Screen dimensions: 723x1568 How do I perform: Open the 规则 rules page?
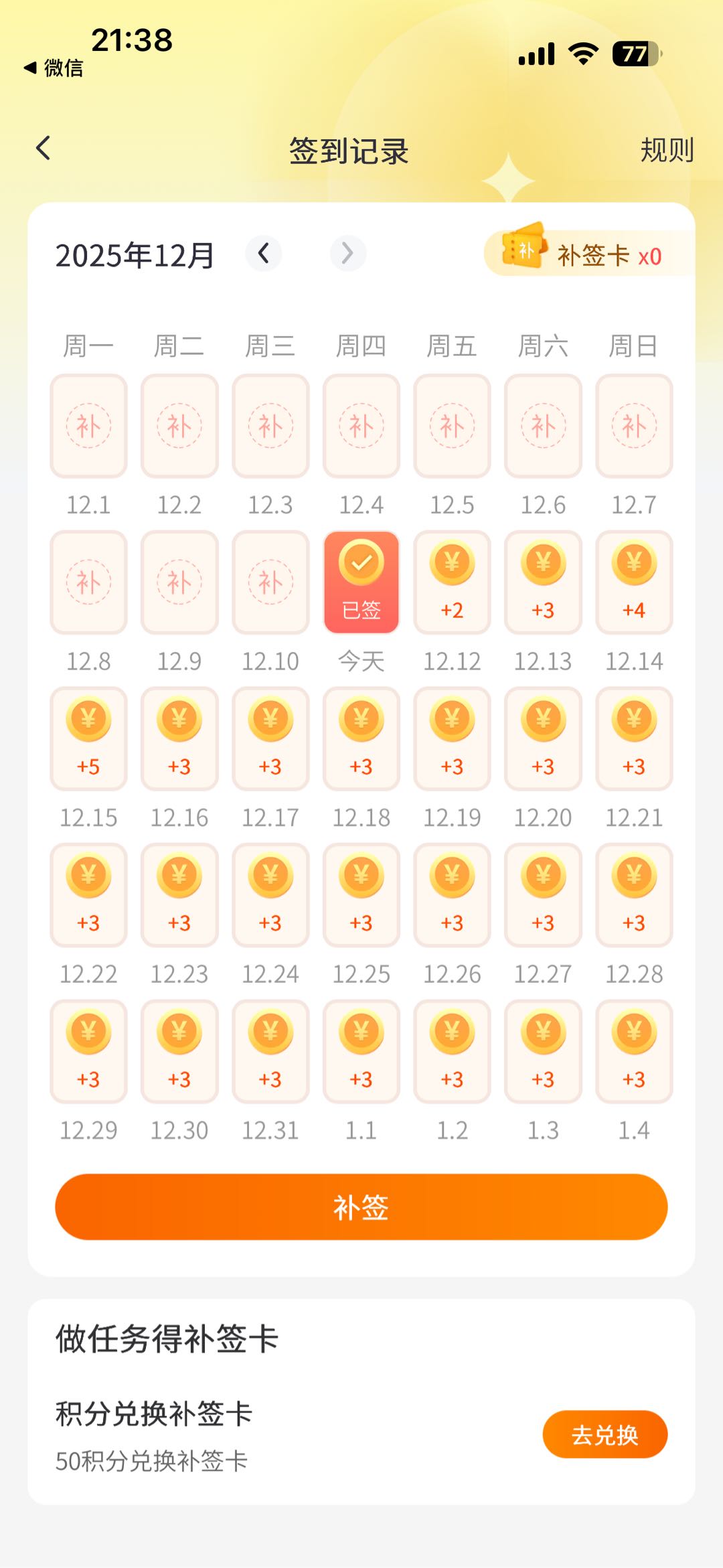pyautogui.click(x=666, y=150)
